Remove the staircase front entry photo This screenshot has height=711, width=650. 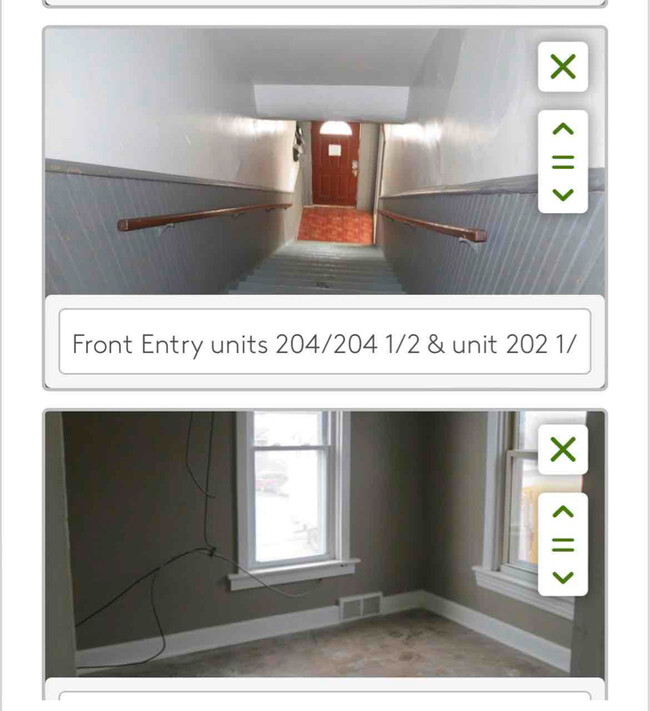point(563,67)
